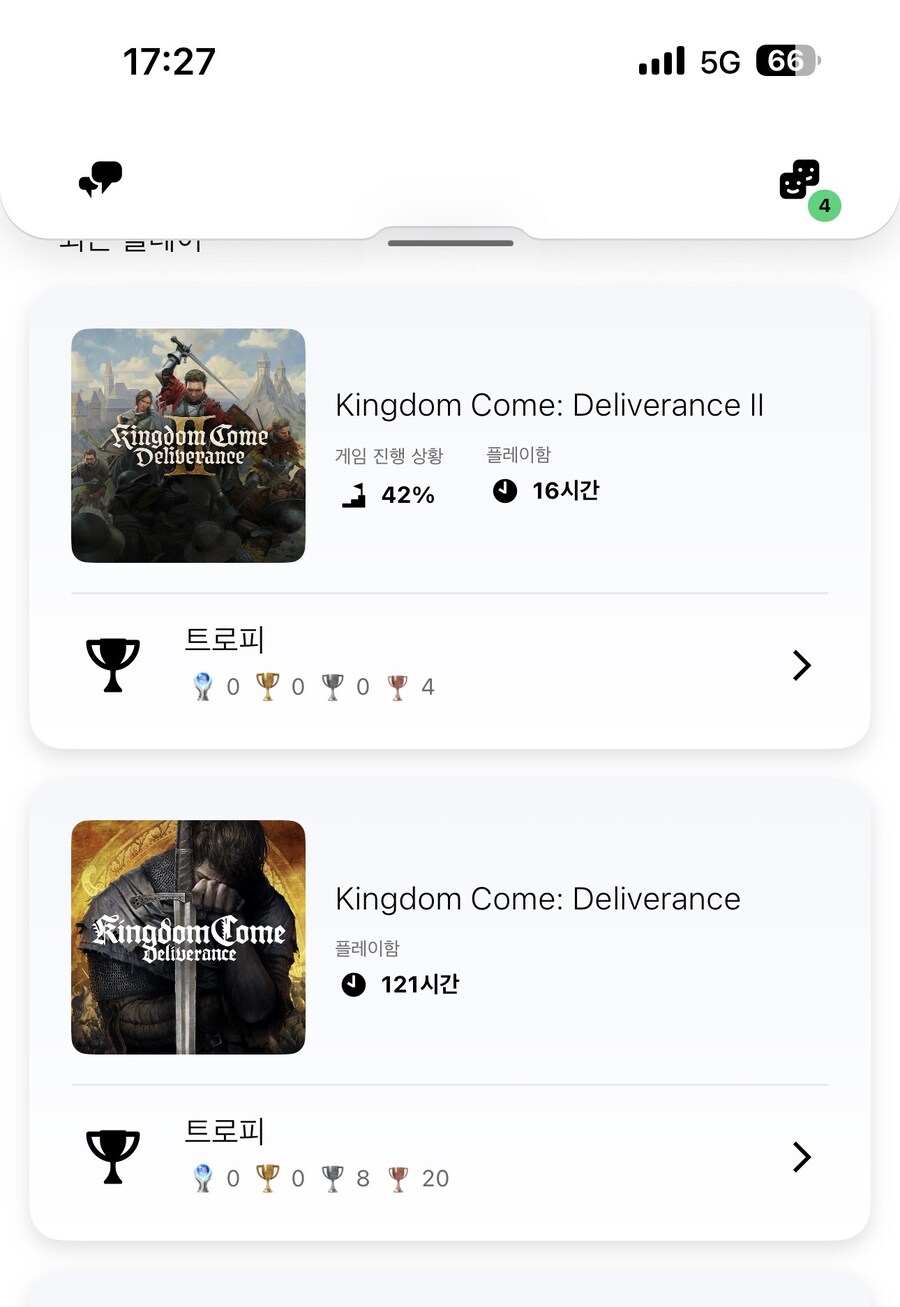Select the trophy icon for Kingdom Come: Deliverance
The image size is (900, 1307).
tap(112, 1154)
